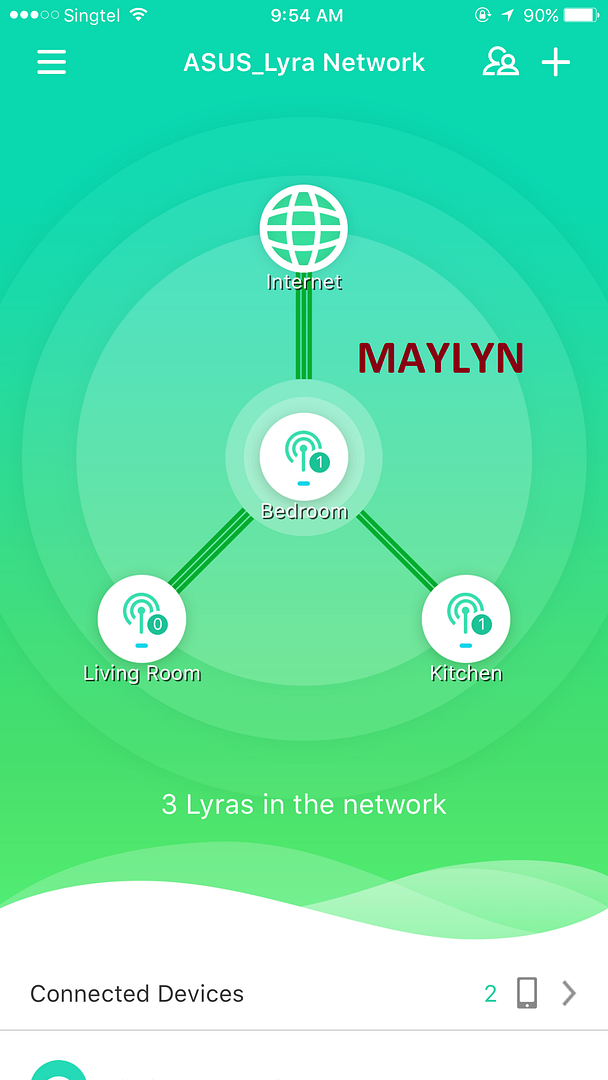Select the Bedroom Lyra node
The width and height of the screenshot is (608, 1080).
click(304, 457)
